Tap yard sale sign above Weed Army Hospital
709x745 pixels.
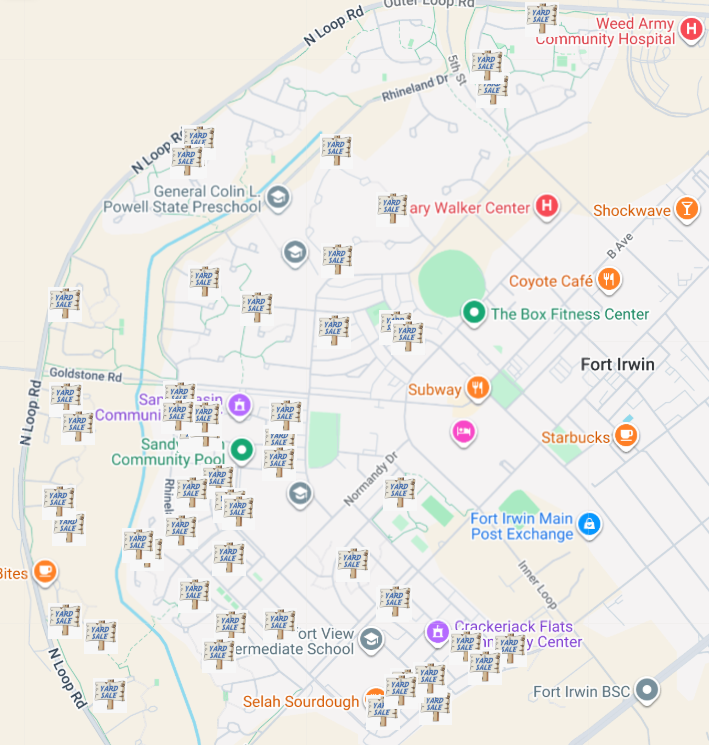[x=542, y=18]
